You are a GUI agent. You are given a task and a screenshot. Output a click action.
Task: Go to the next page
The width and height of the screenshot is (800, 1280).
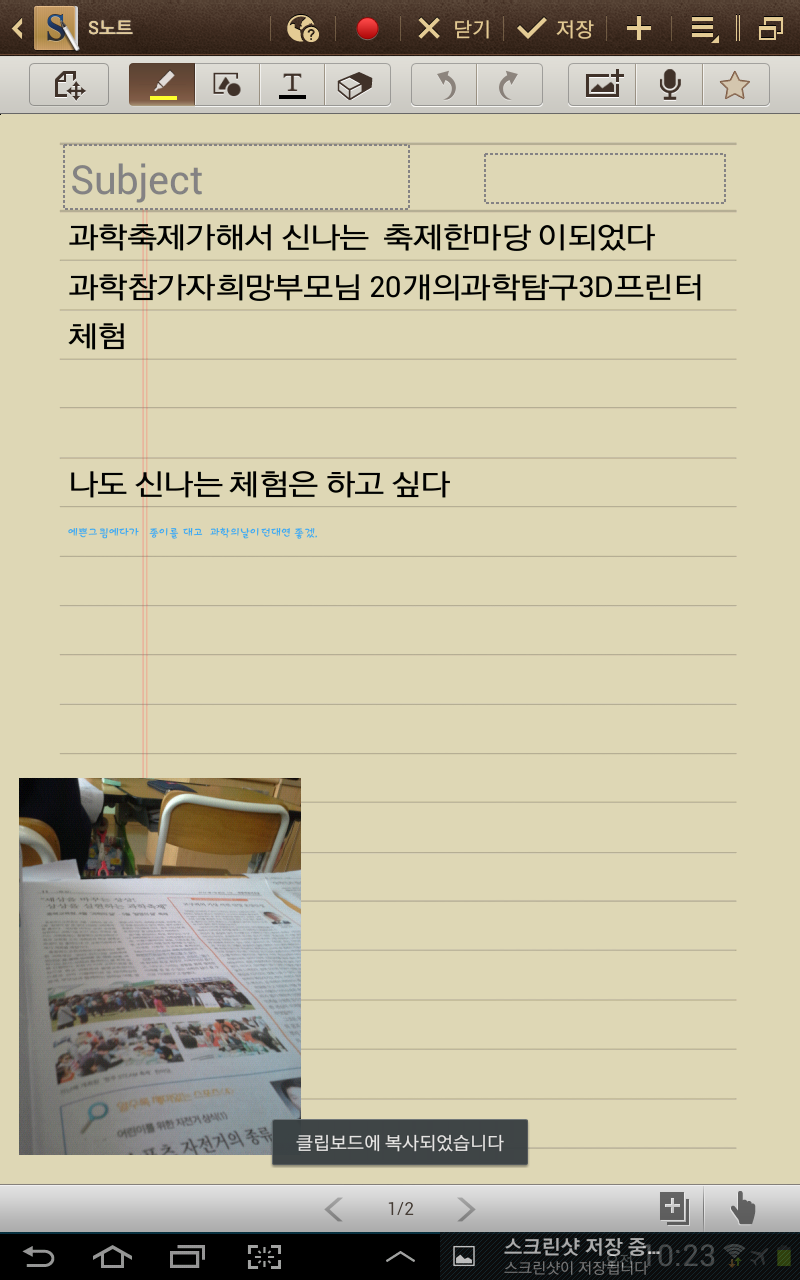(466, 1209)
